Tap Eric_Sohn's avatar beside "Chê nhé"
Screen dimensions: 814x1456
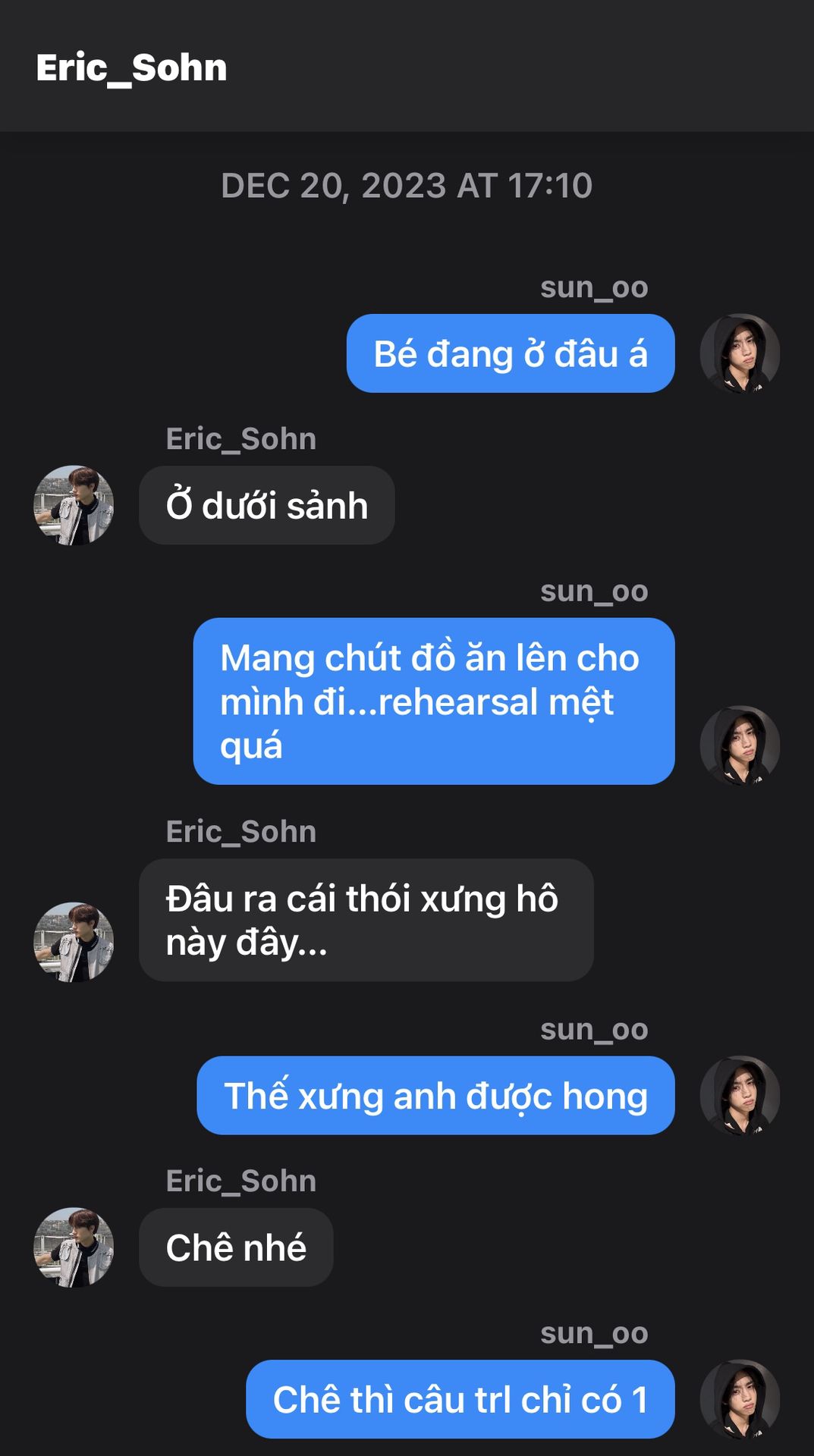74,1247
